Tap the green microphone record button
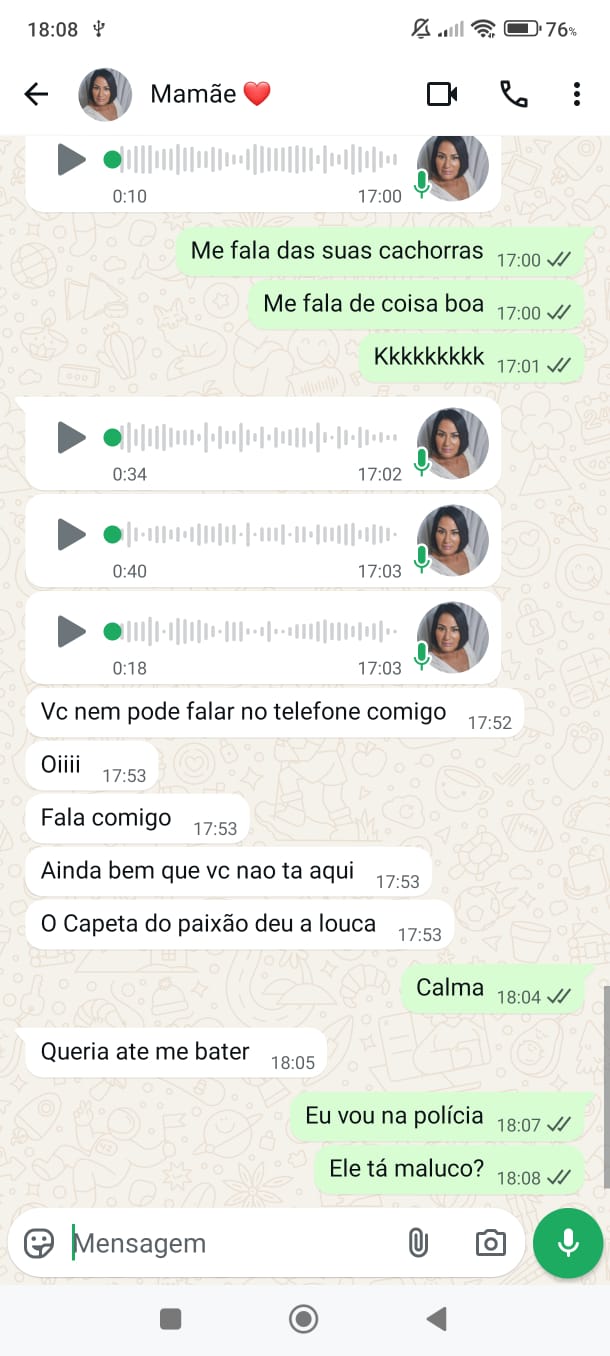Screen dimensions: 610x1356 pos(568,1243)
